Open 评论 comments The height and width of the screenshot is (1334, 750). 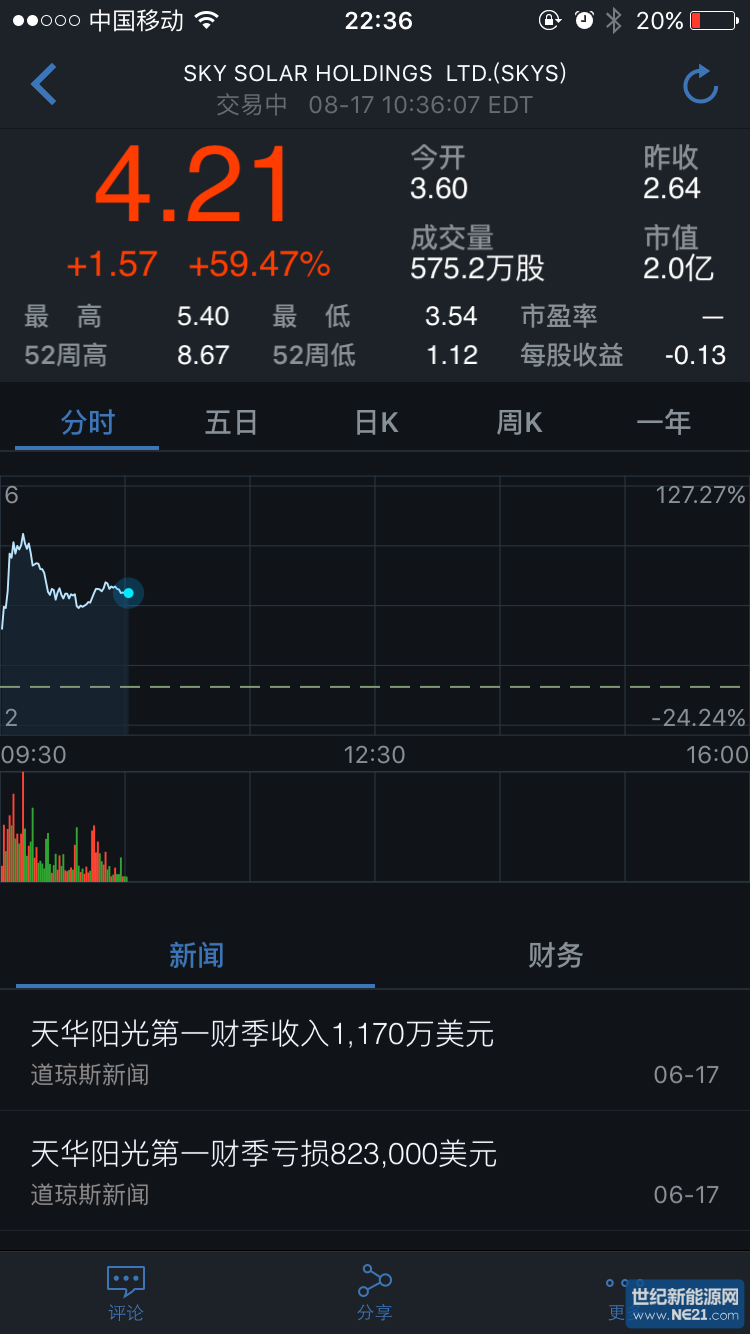pyautogui.click(x=126, y=1293)
